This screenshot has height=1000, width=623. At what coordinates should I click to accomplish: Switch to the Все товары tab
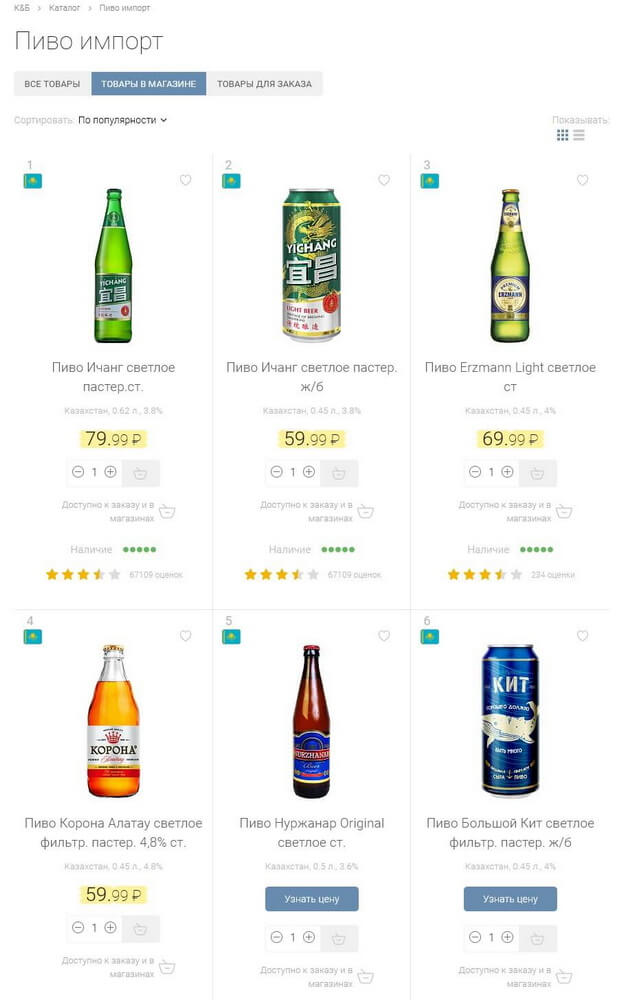point(52,84)
